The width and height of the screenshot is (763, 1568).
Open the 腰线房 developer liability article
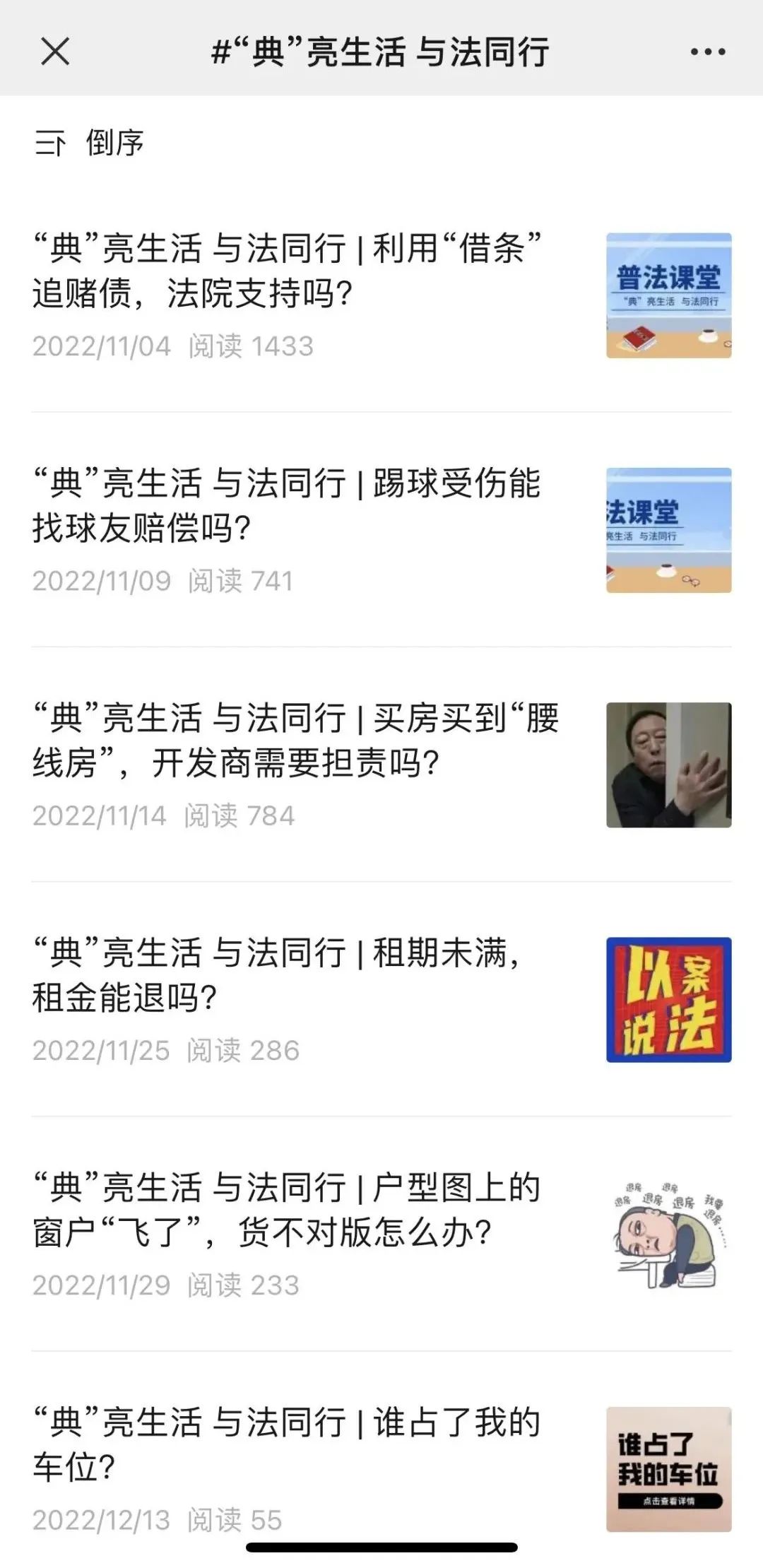(295, 740)
